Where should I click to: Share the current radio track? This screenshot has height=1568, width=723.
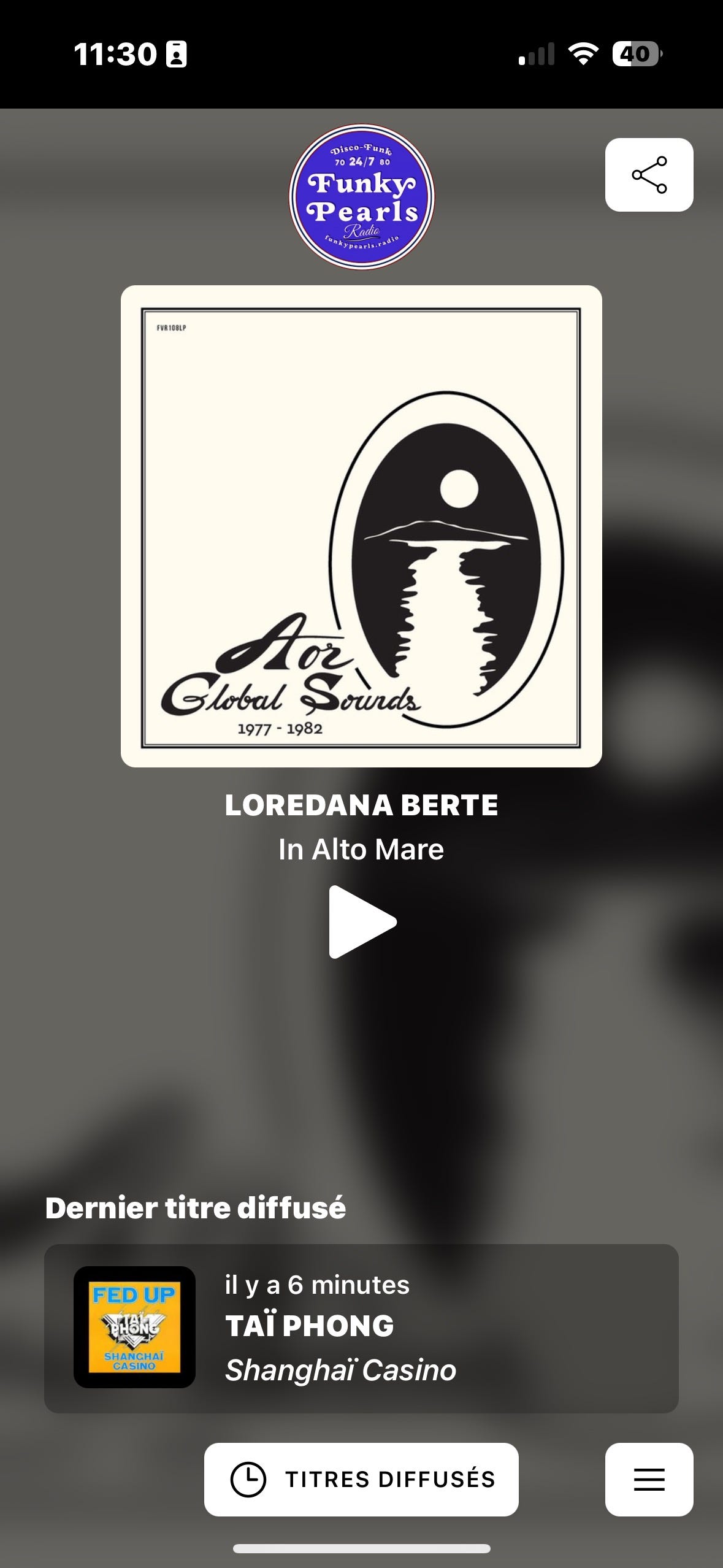click(x=649, y=175)
